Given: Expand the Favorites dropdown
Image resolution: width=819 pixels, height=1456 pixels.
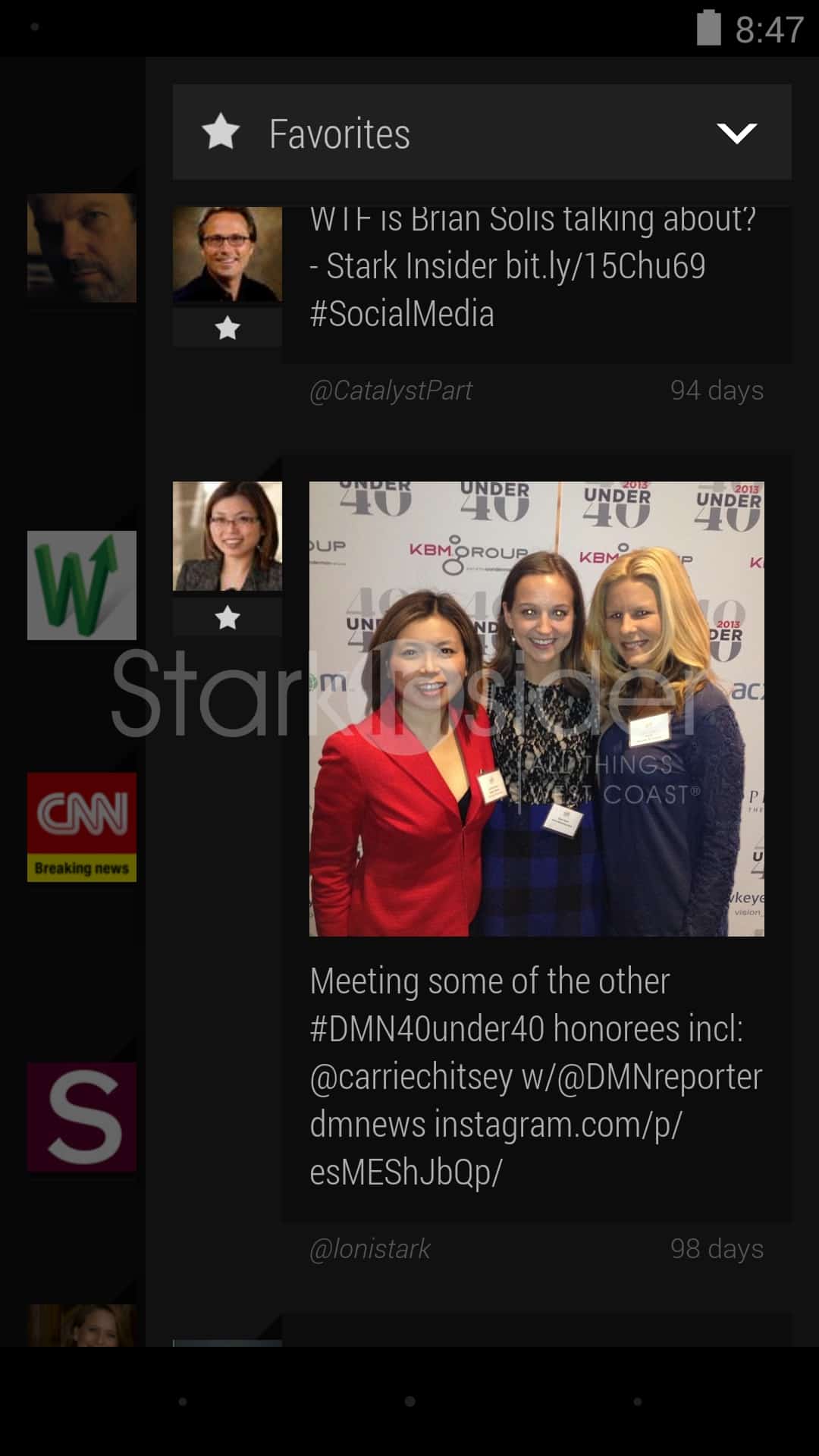Looking at the screenshot, I should pyautogui.click(x=736, y=133).
